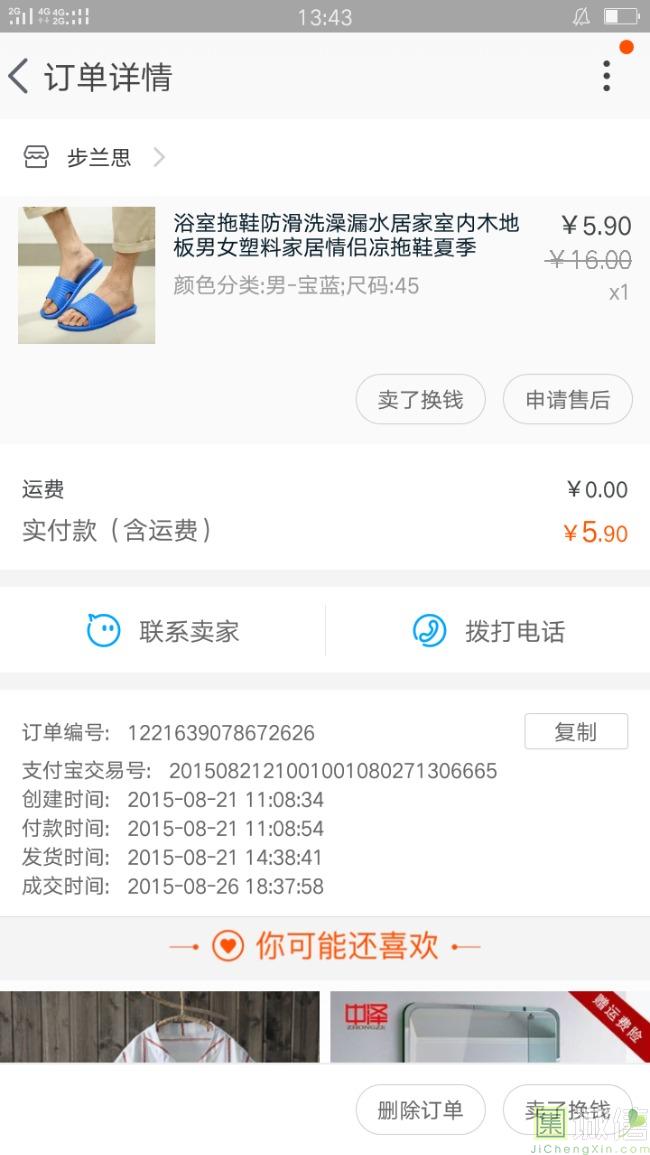Delete this order with 删除订单
Image resolution: width=650 pixels, height=1155 pixels.
coord(420,1110)
